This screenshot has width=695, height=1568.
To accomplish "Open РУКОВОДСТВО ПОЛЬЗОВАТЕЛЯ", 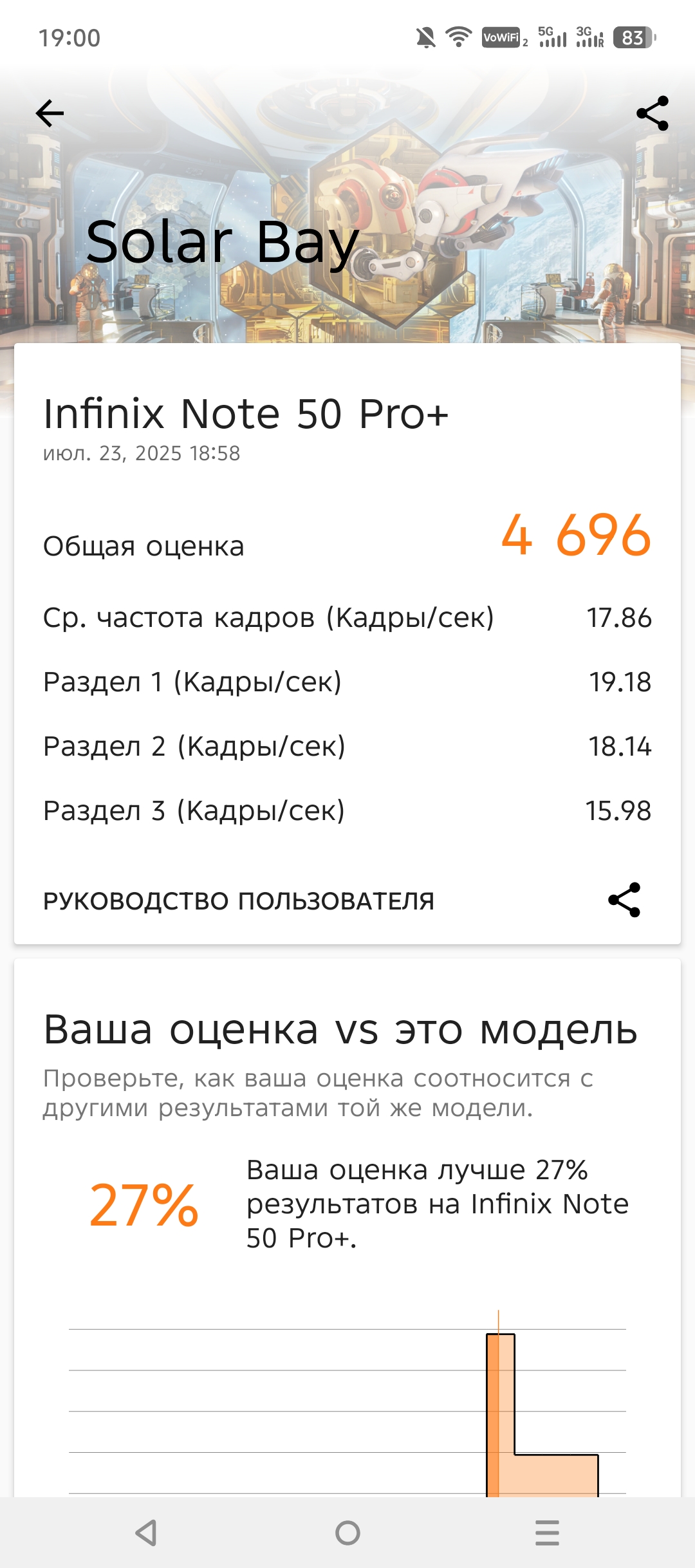I will tap(239, 901).
